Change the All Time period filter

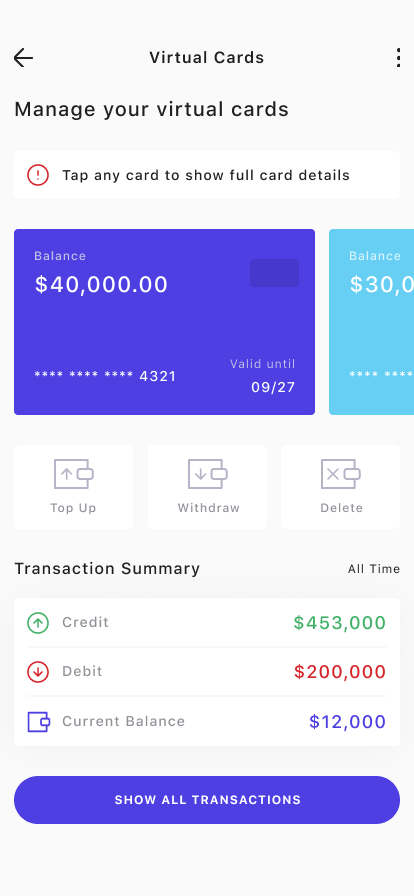tap(374, 569)
